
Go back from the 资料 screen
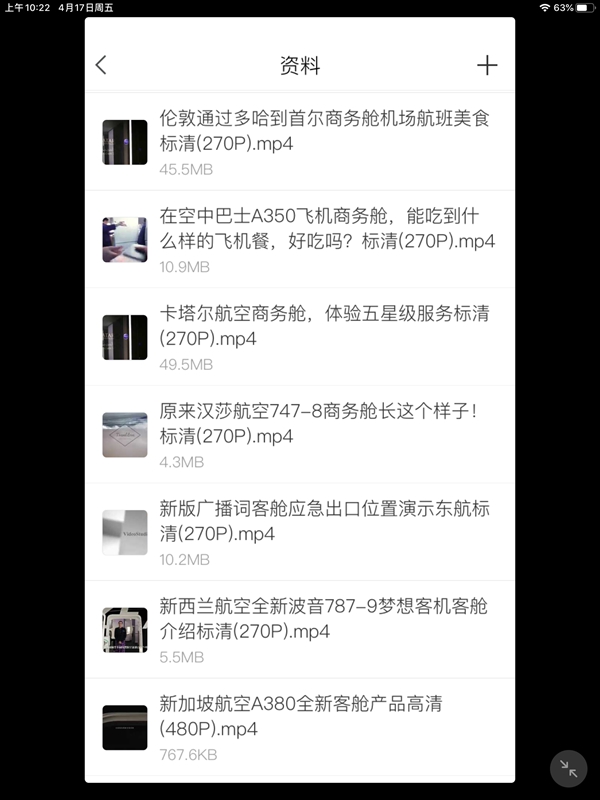pos(101,65)
